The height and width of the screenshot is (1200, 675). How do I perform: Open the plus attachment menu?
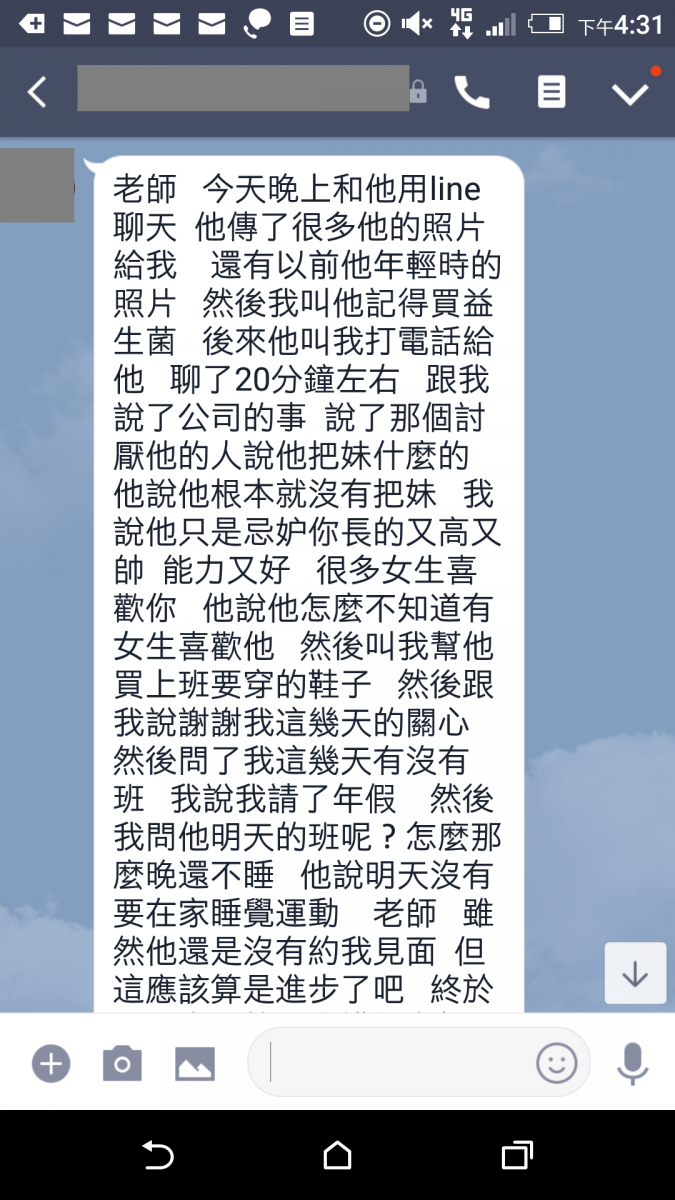pyautogui.click(x=51, y=1063)
